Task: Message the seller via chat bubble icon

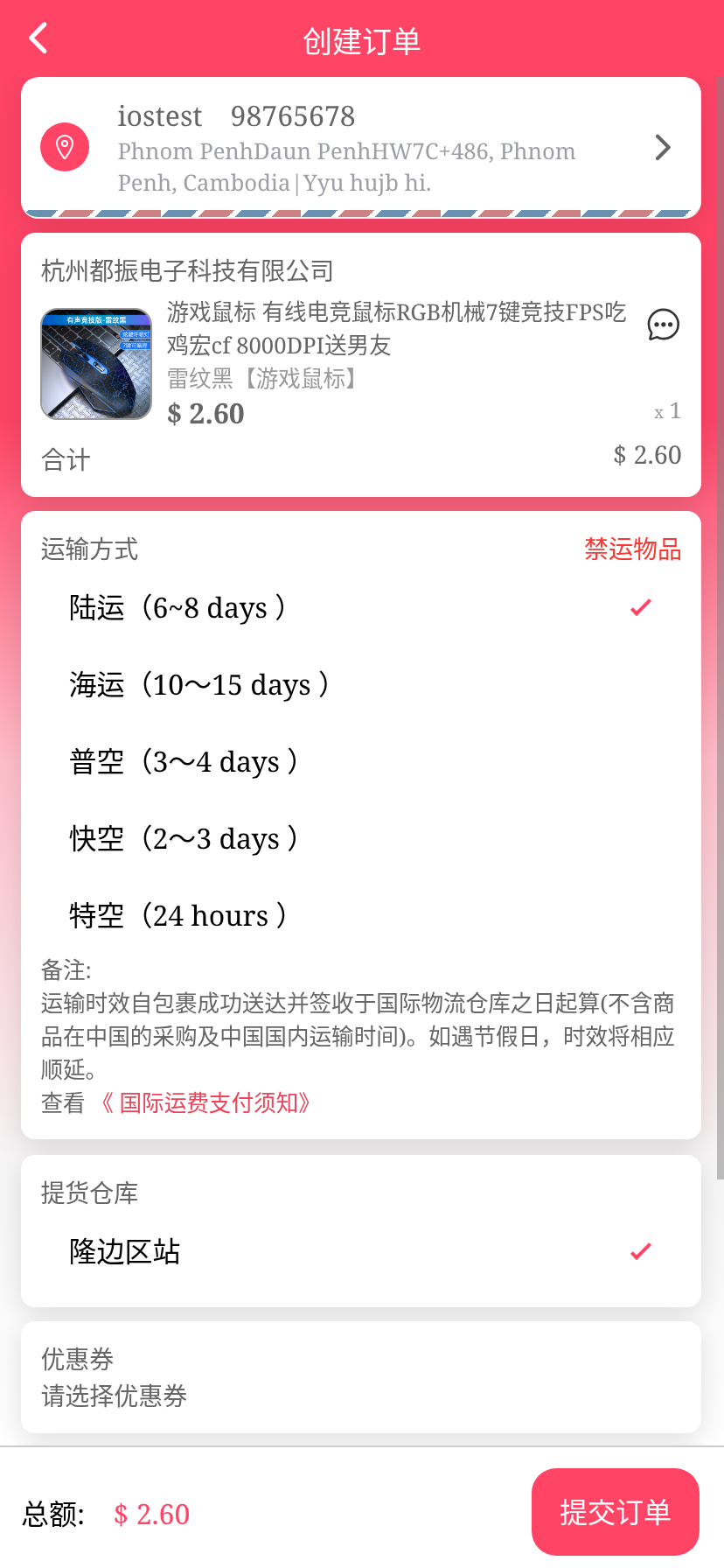Action: tap(663, 325)
